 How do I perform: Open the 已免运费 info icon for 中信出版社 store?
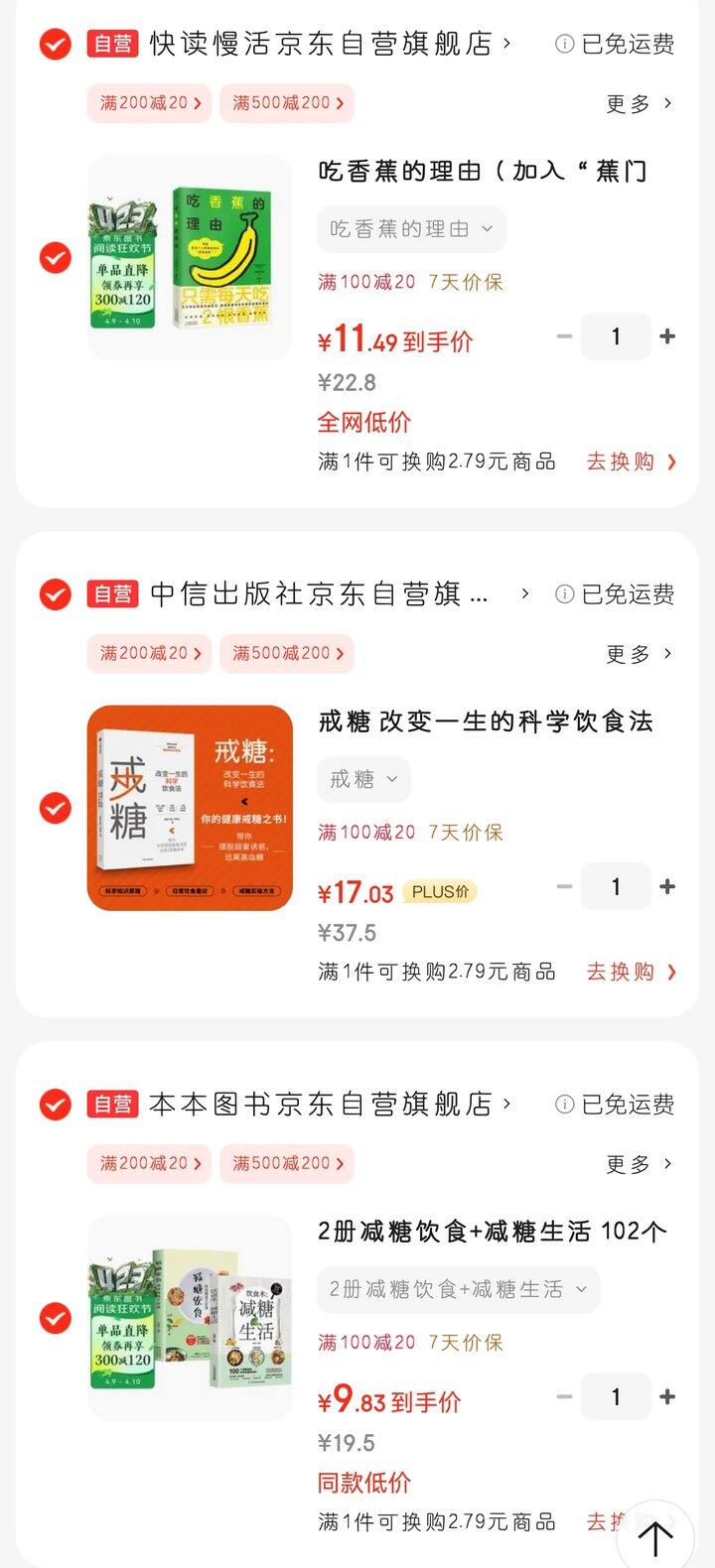(x=564, y=595)
